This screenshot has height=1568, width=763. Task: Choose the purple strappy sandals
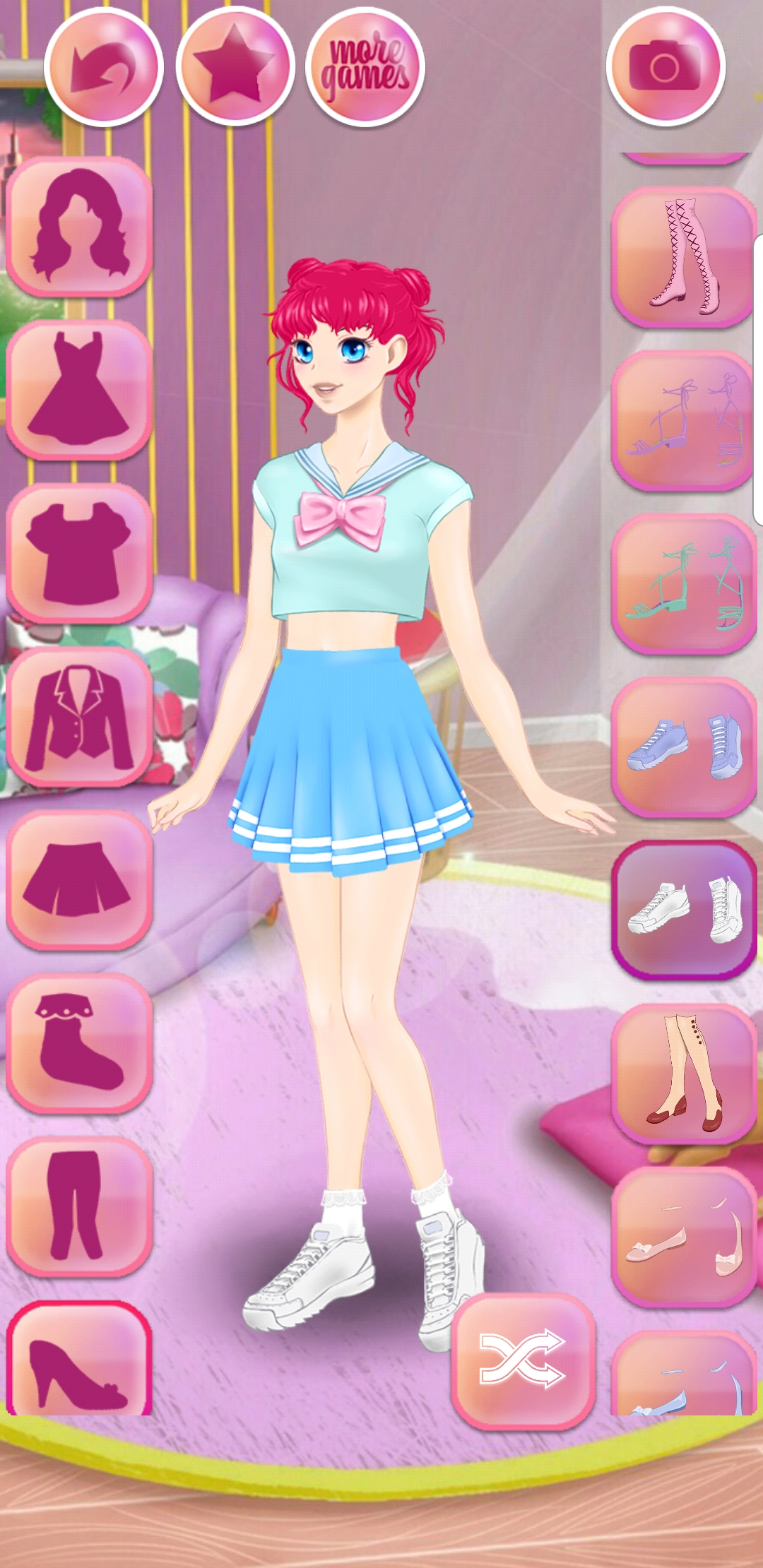point(684,421)
